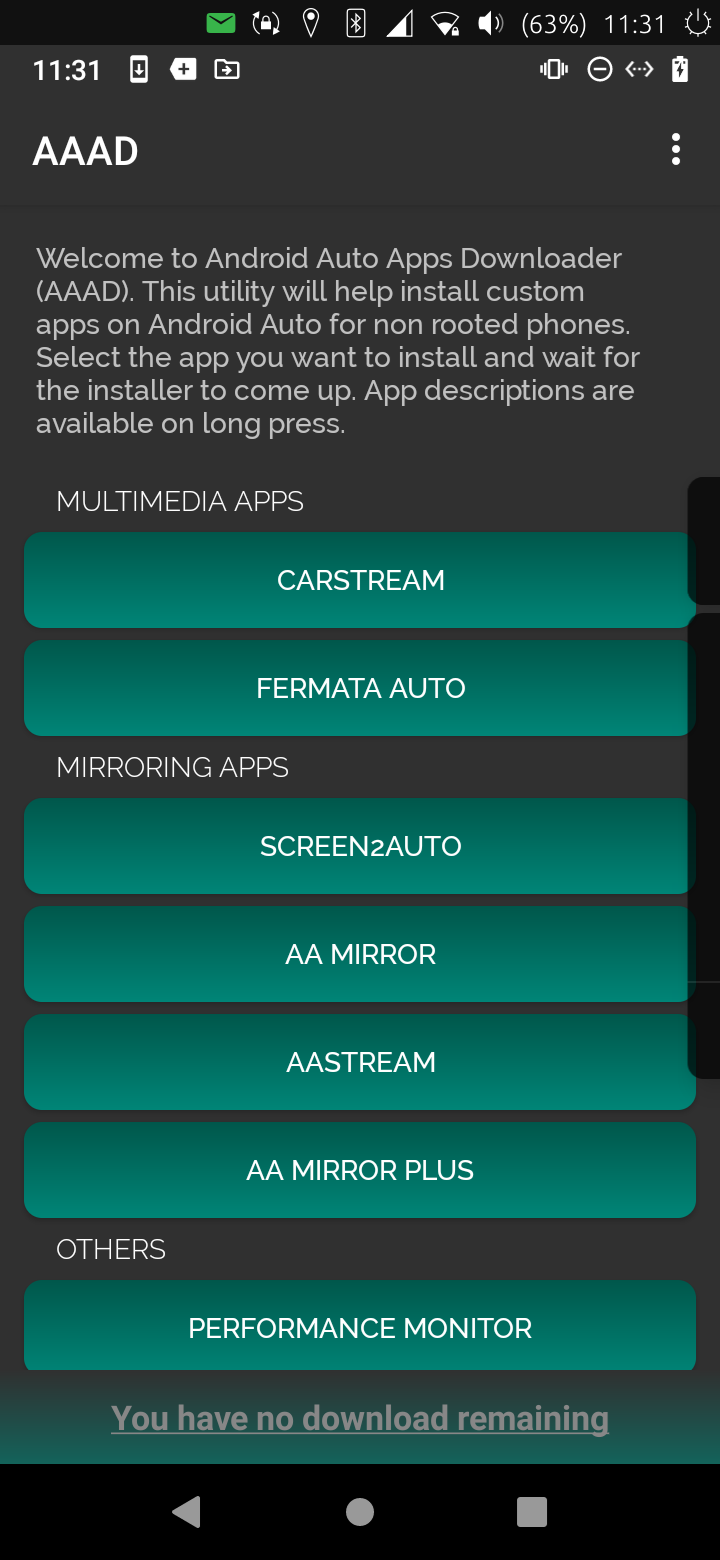
Task: Open Performance Monitor installer
Action: (360, 1327)
